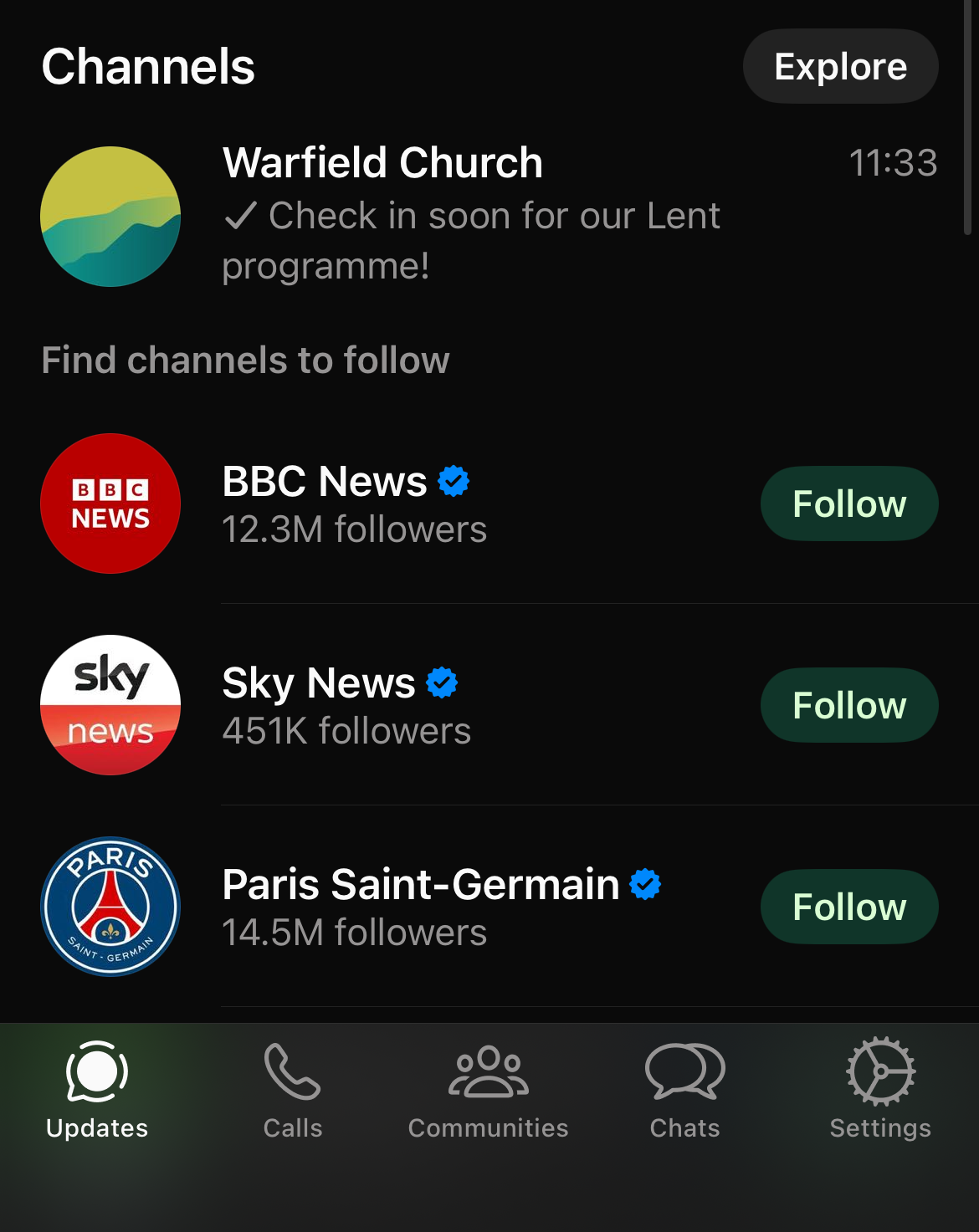Tap the blue verified badge beside BBC News

click(454, 481)
